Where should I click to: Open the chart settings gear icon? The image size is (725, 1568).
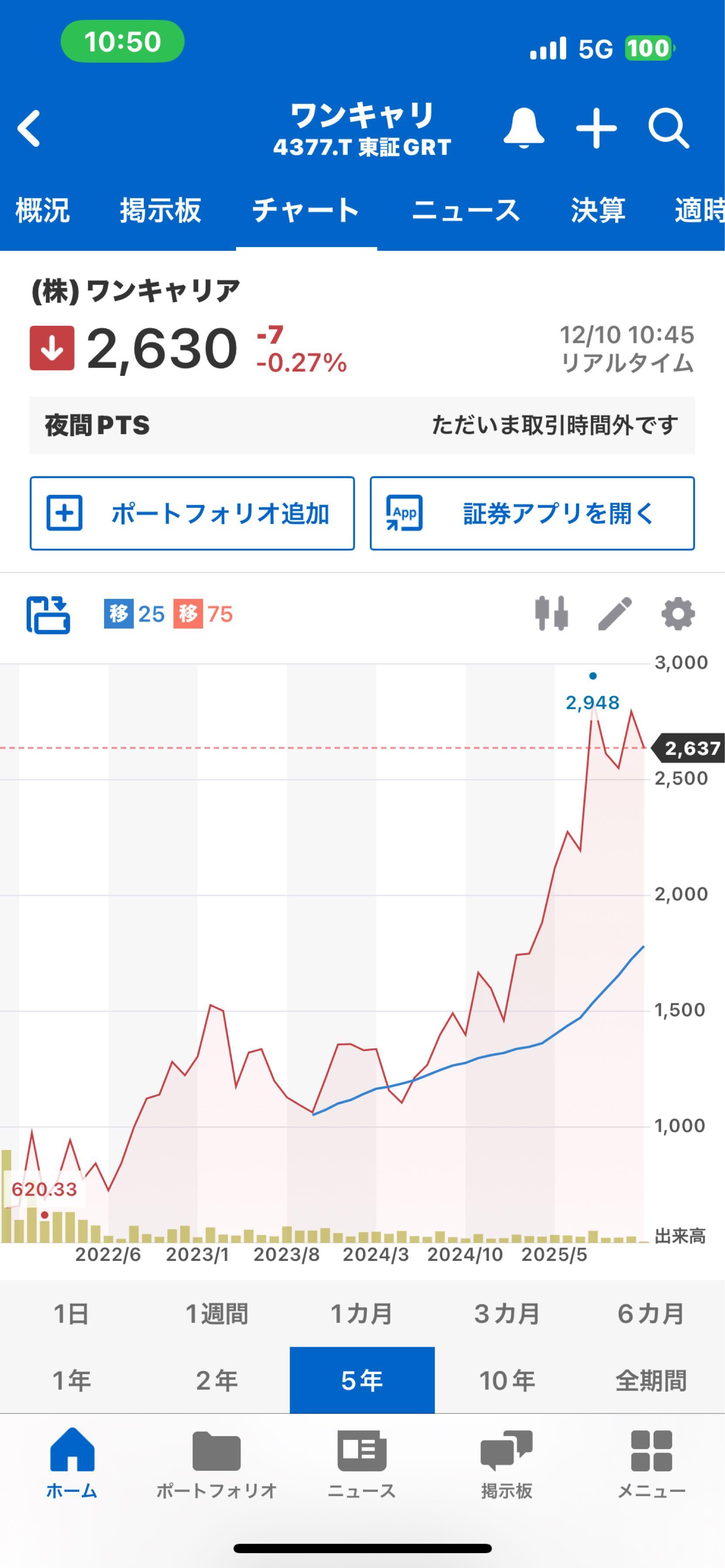678,614
